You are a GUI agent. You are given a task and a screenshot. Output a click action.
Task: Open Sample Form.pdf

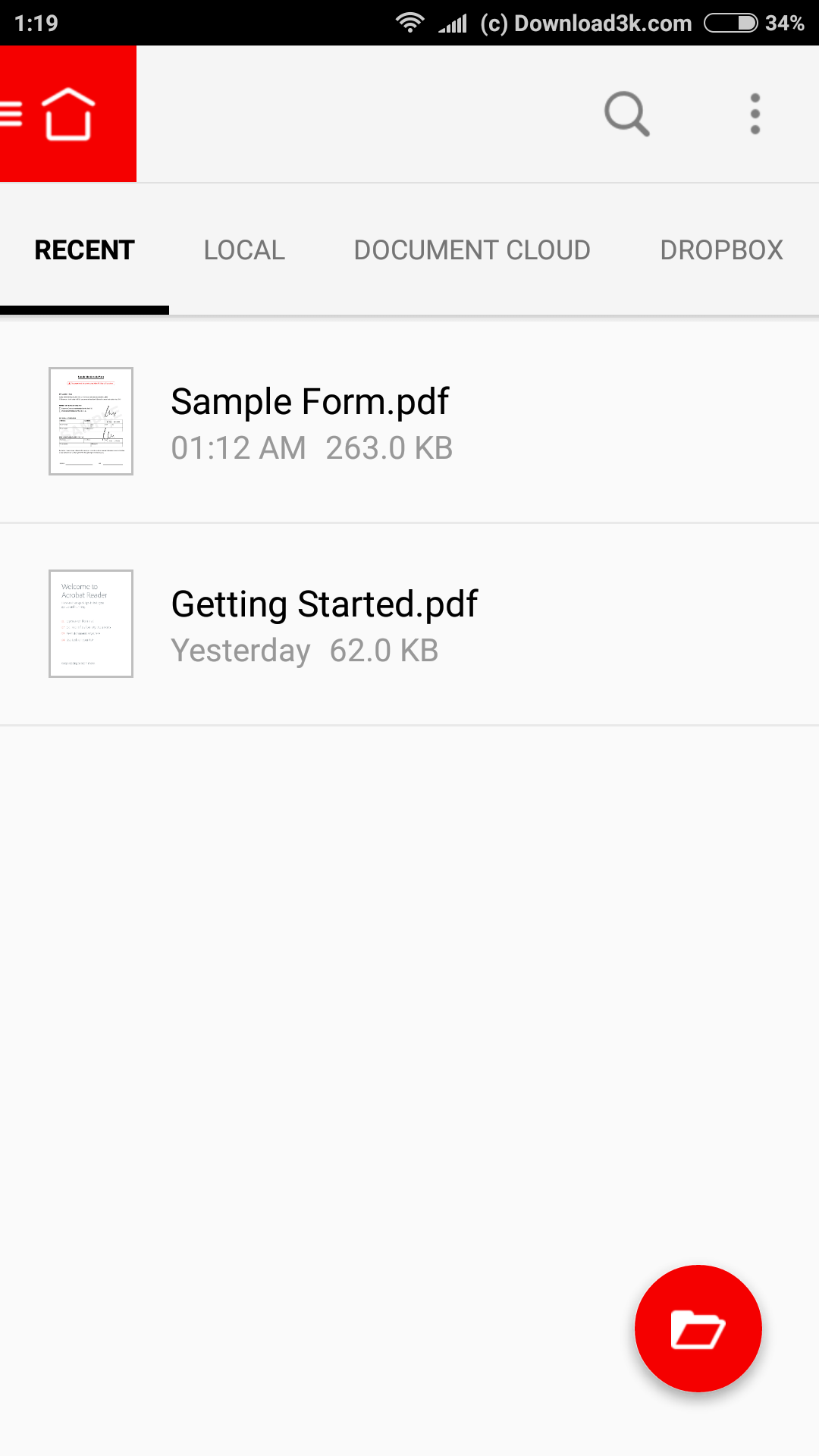(409, 422)
